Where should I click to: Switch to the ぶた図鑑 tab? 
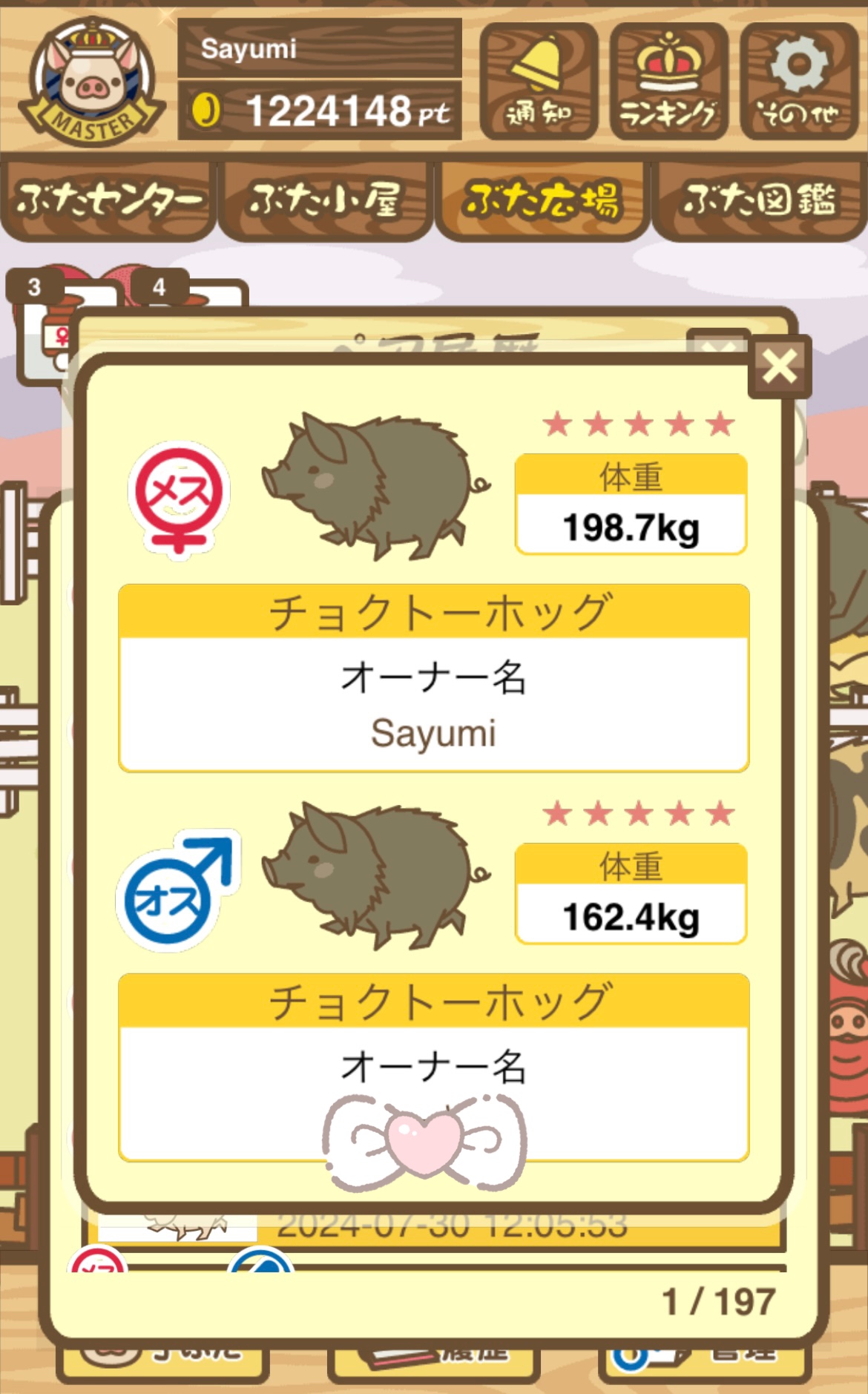point(760,200)
